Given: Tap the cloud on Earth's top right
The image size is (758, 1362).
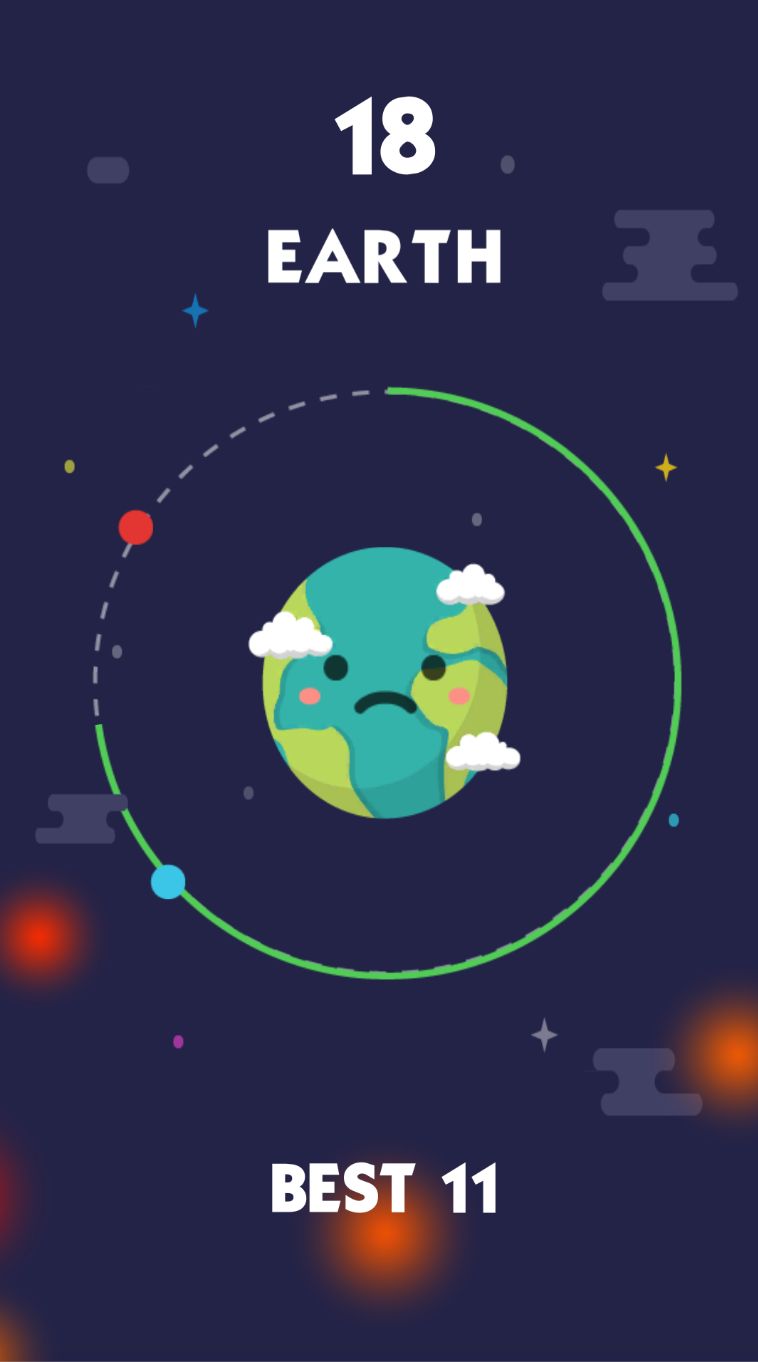Looking at the screenshot, I should (473, 585).
